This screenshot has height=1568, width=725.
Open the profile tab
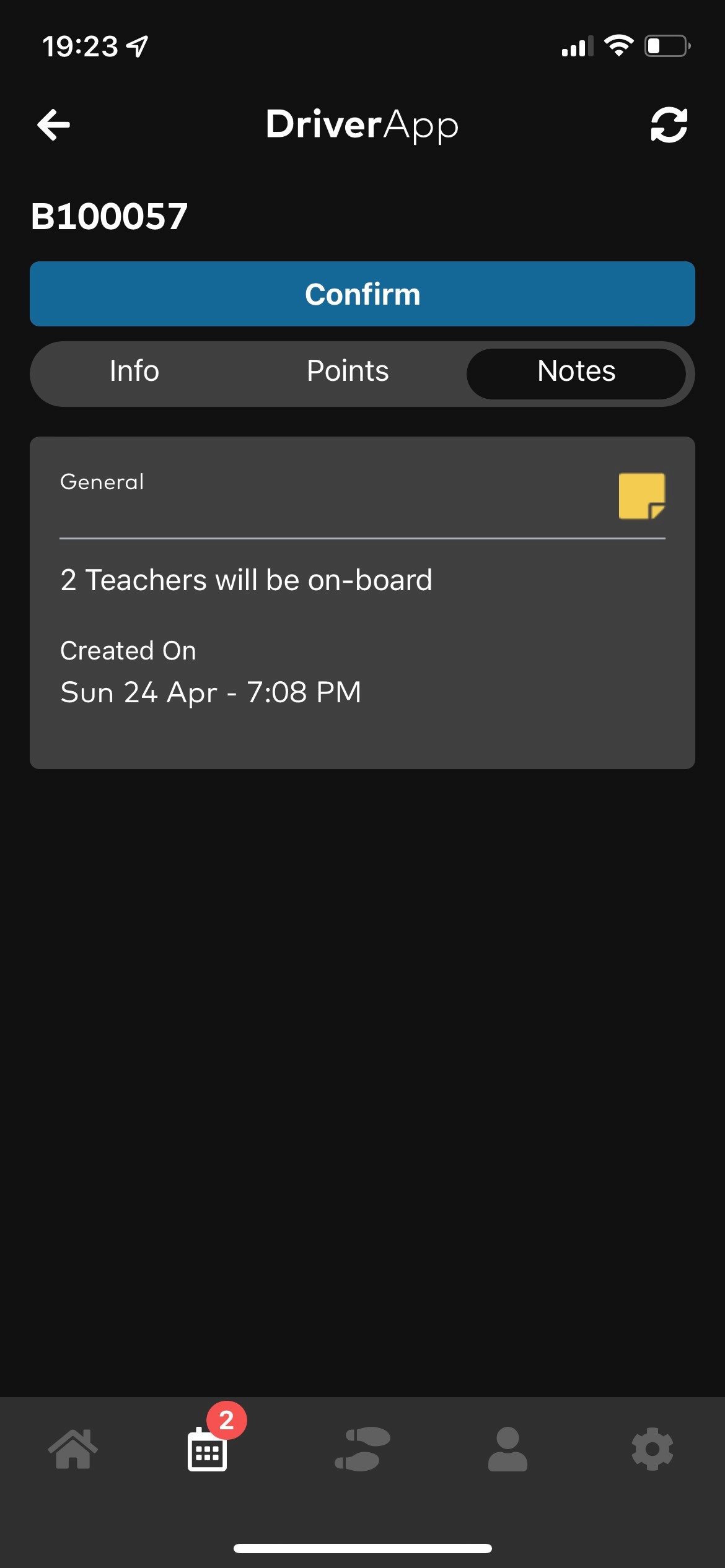507,1448
